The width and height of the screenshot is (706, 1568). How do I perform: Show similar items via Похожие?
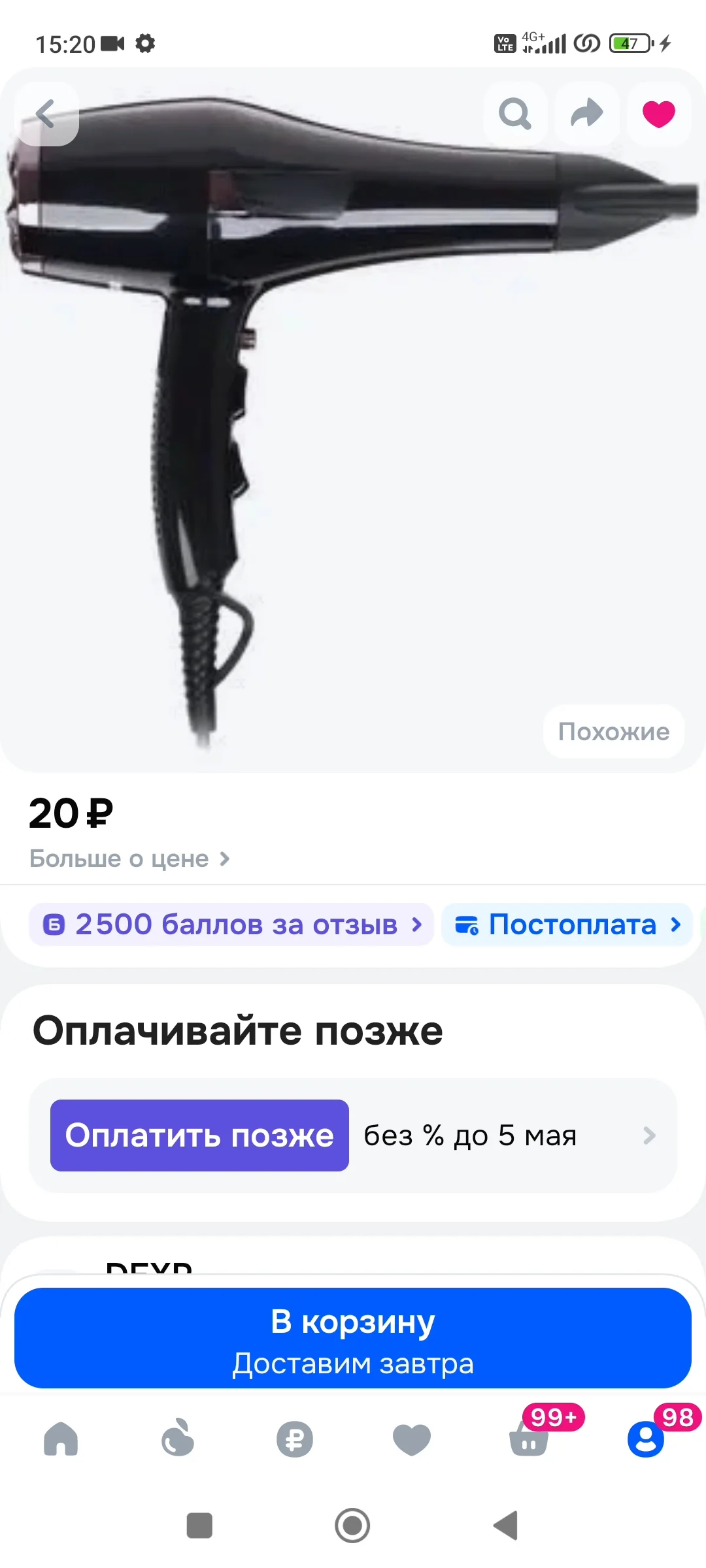click(614, 732)
